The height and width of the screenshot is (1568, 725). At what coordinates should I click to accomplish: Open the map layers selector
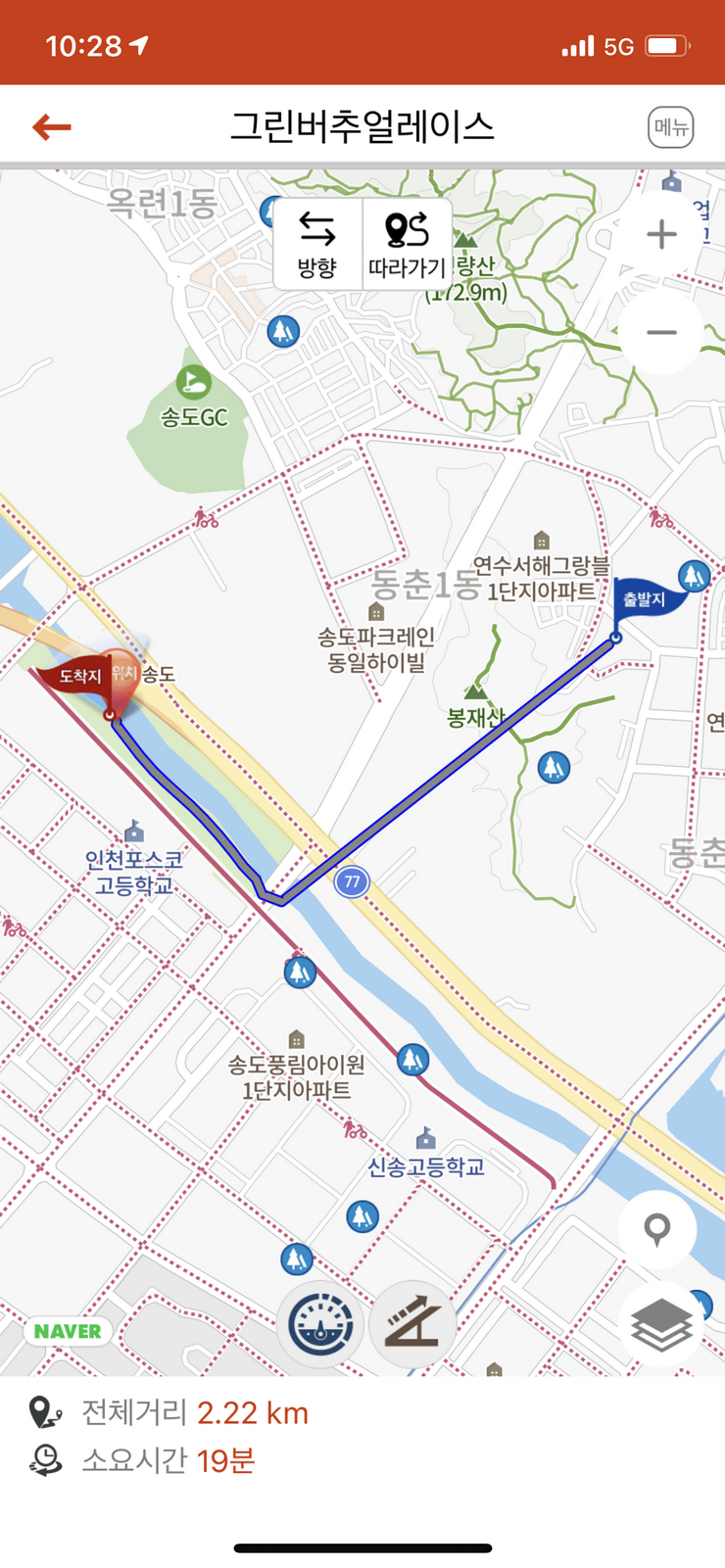click(x=660, y=1323)
